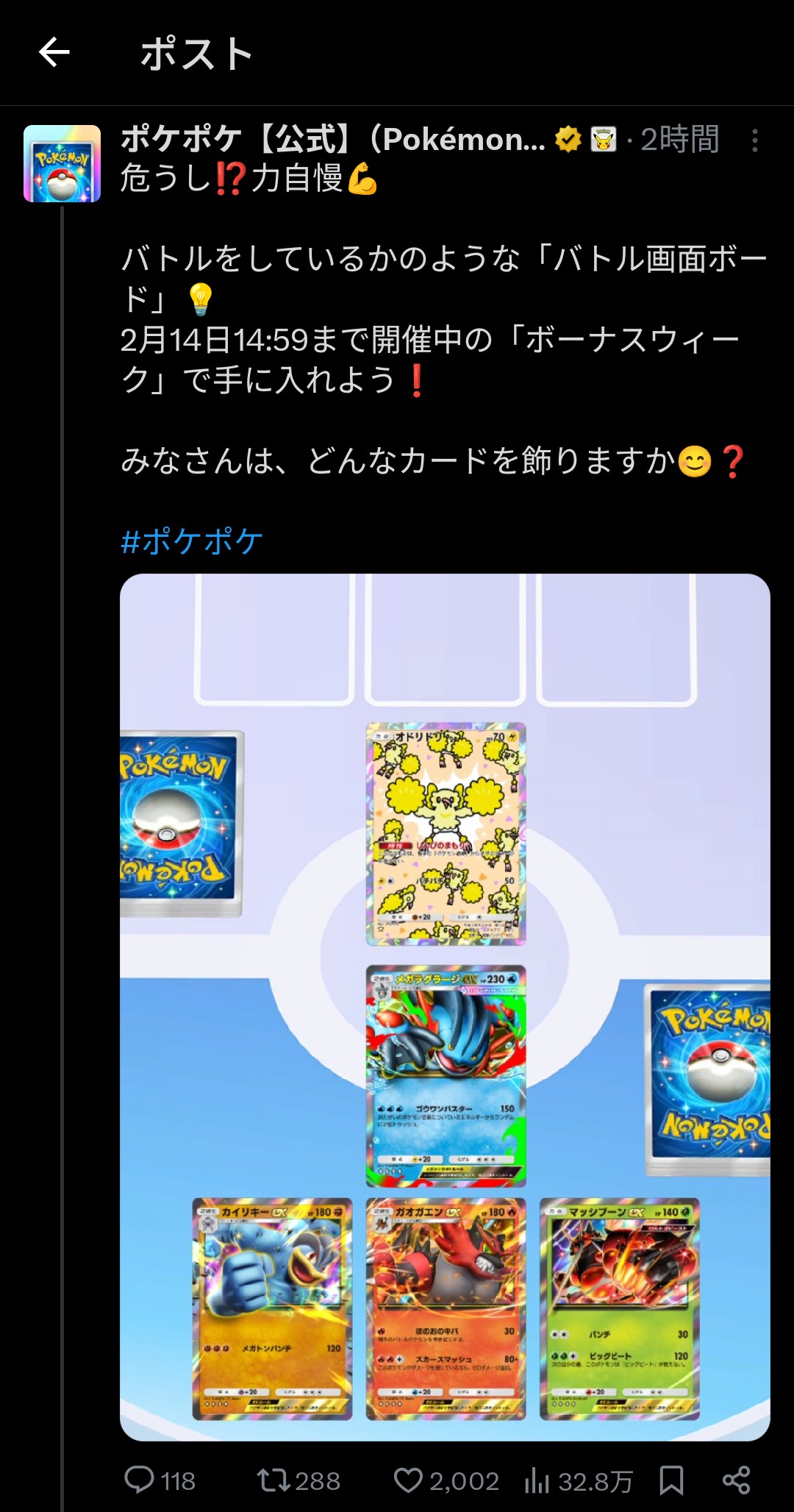This screenshot has height=1512, width=794.
Task: View the battle board image fullscreen
Action: (445, 1006)
